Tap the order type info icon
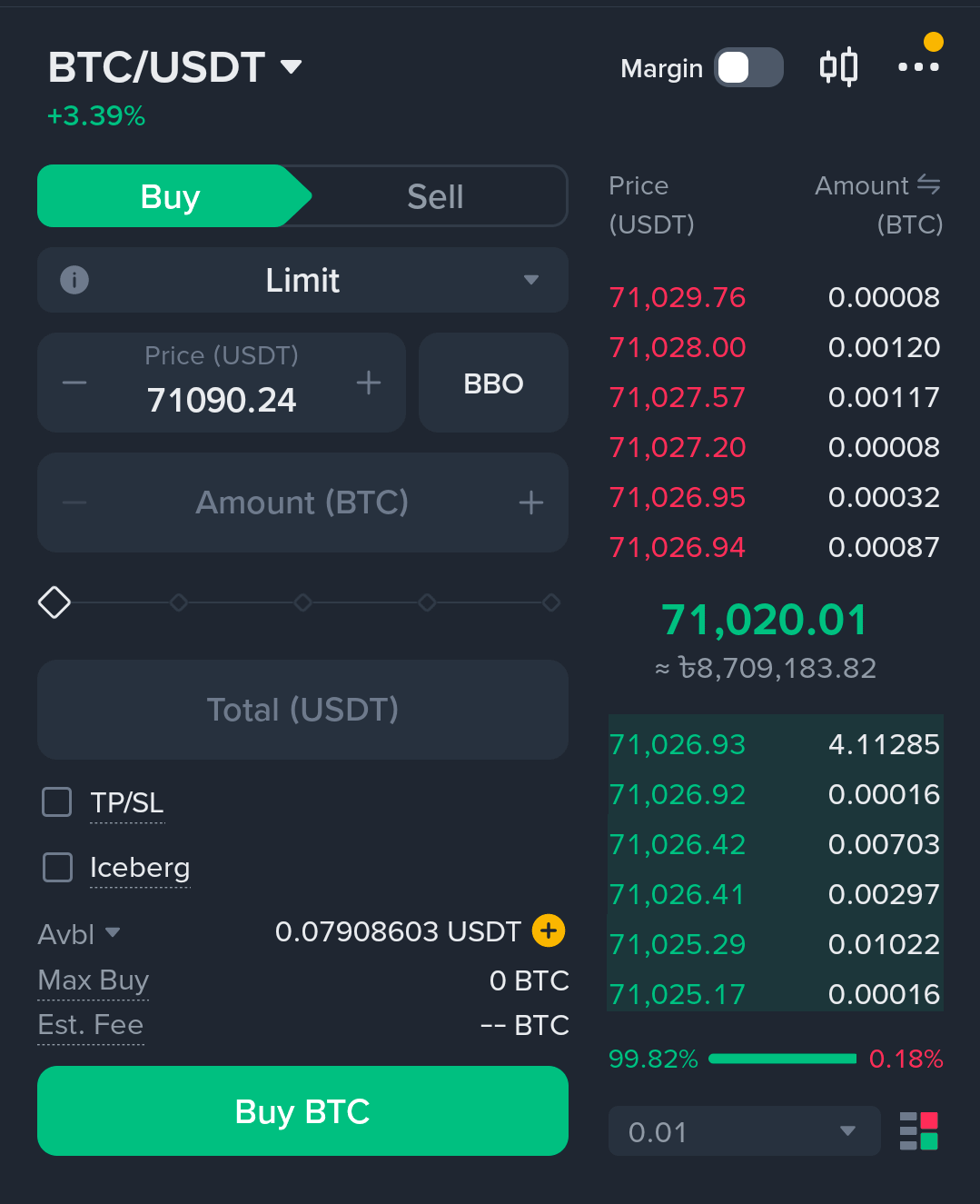 point(74,280)
